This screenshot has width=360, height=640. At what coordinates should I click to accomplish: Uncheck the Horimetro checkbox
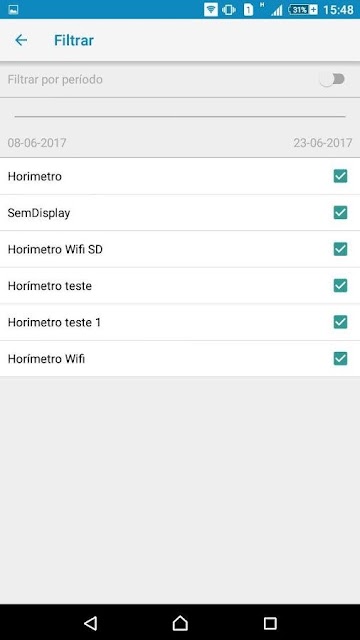click(x=340, y=176)
